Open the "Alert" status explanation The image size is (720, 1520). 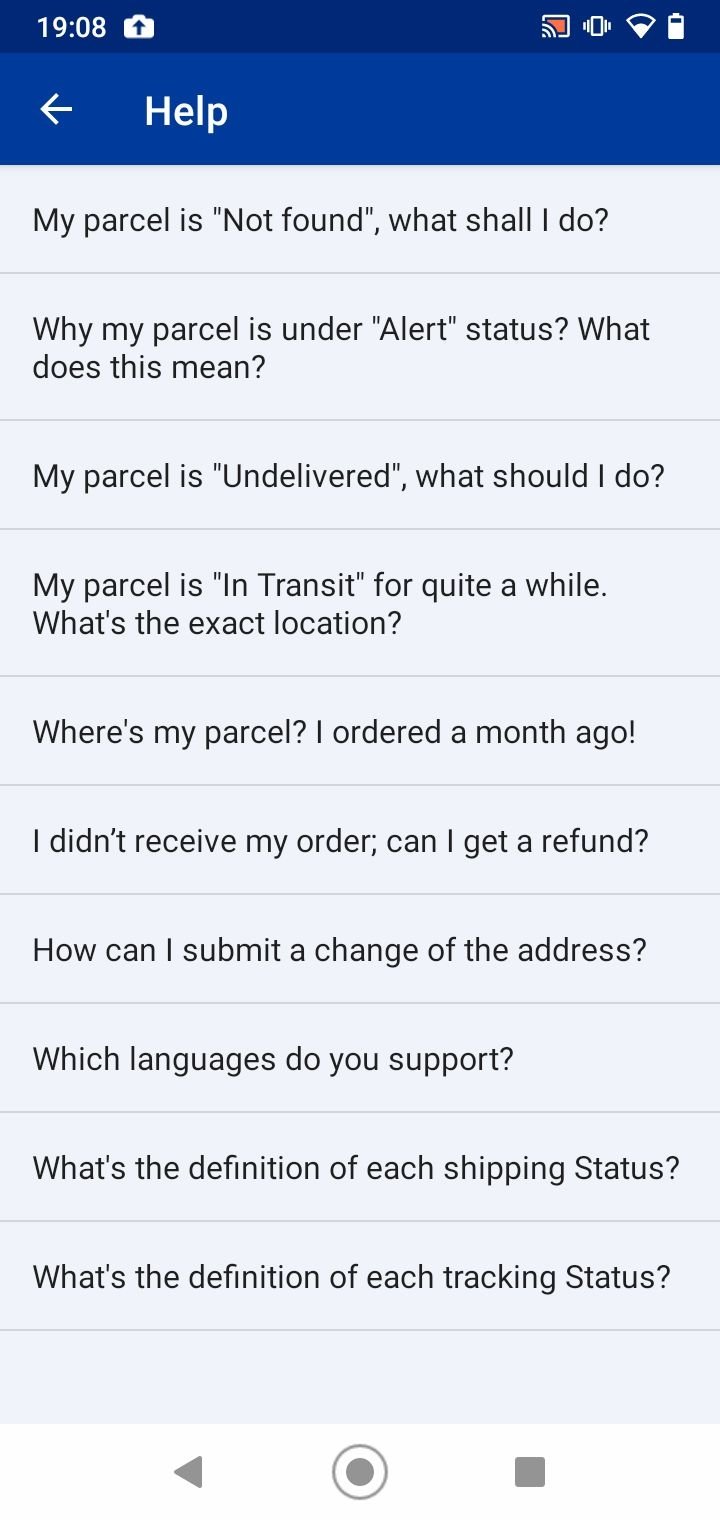(x=360, y=347)
